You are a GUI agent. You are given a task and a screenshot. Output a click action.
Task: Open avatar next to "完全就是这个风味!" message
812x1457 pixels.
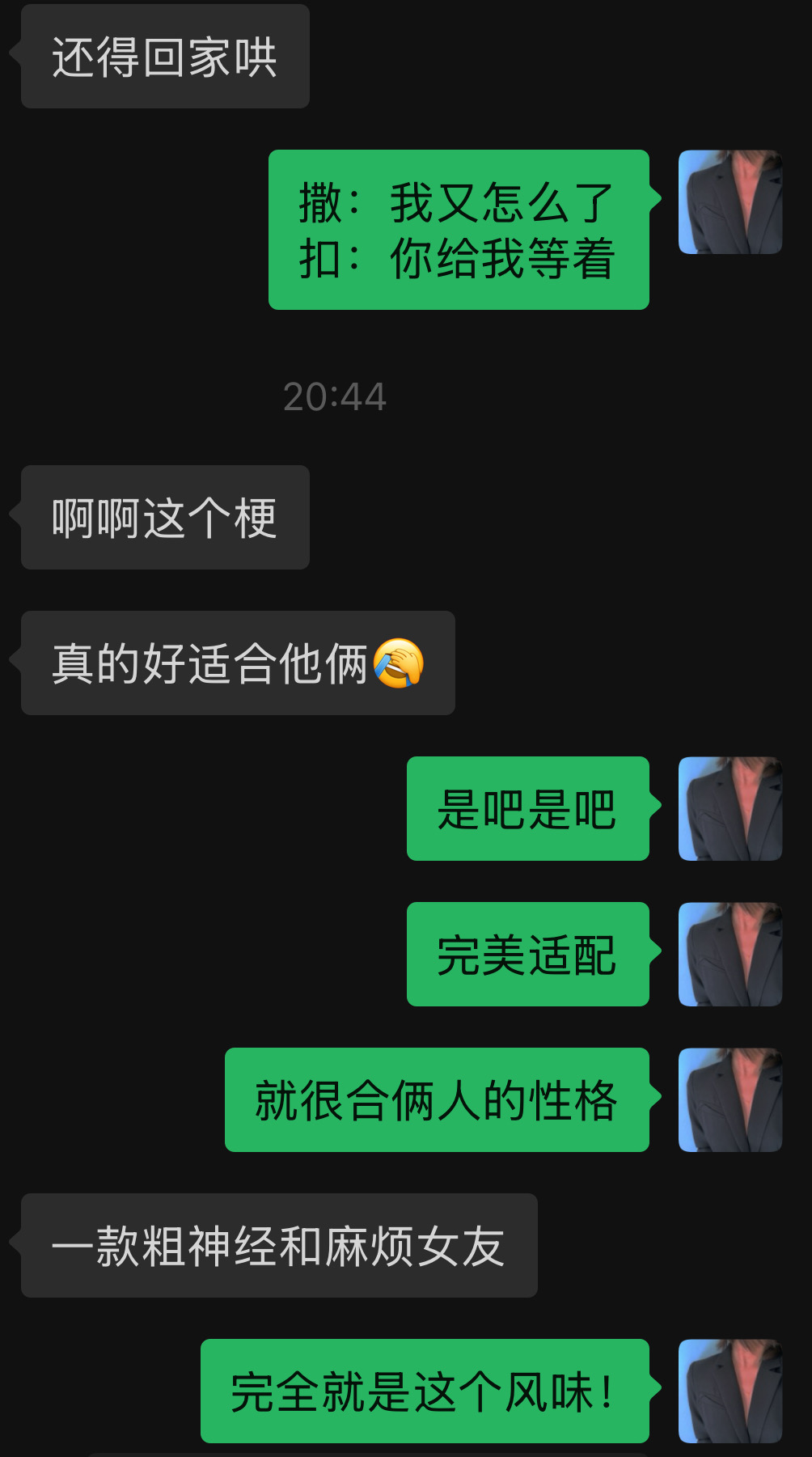coord(730,1391)
